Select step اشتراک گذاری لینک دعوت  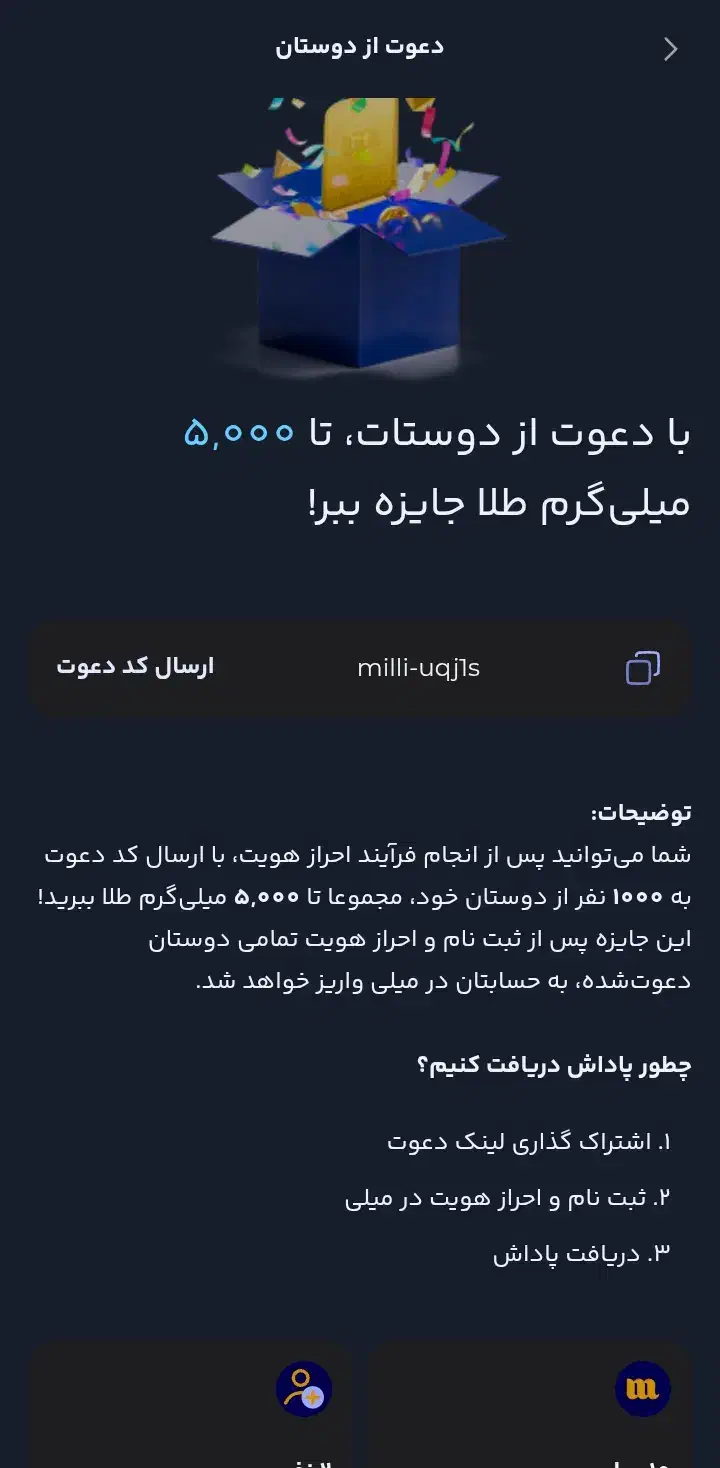530,1140
